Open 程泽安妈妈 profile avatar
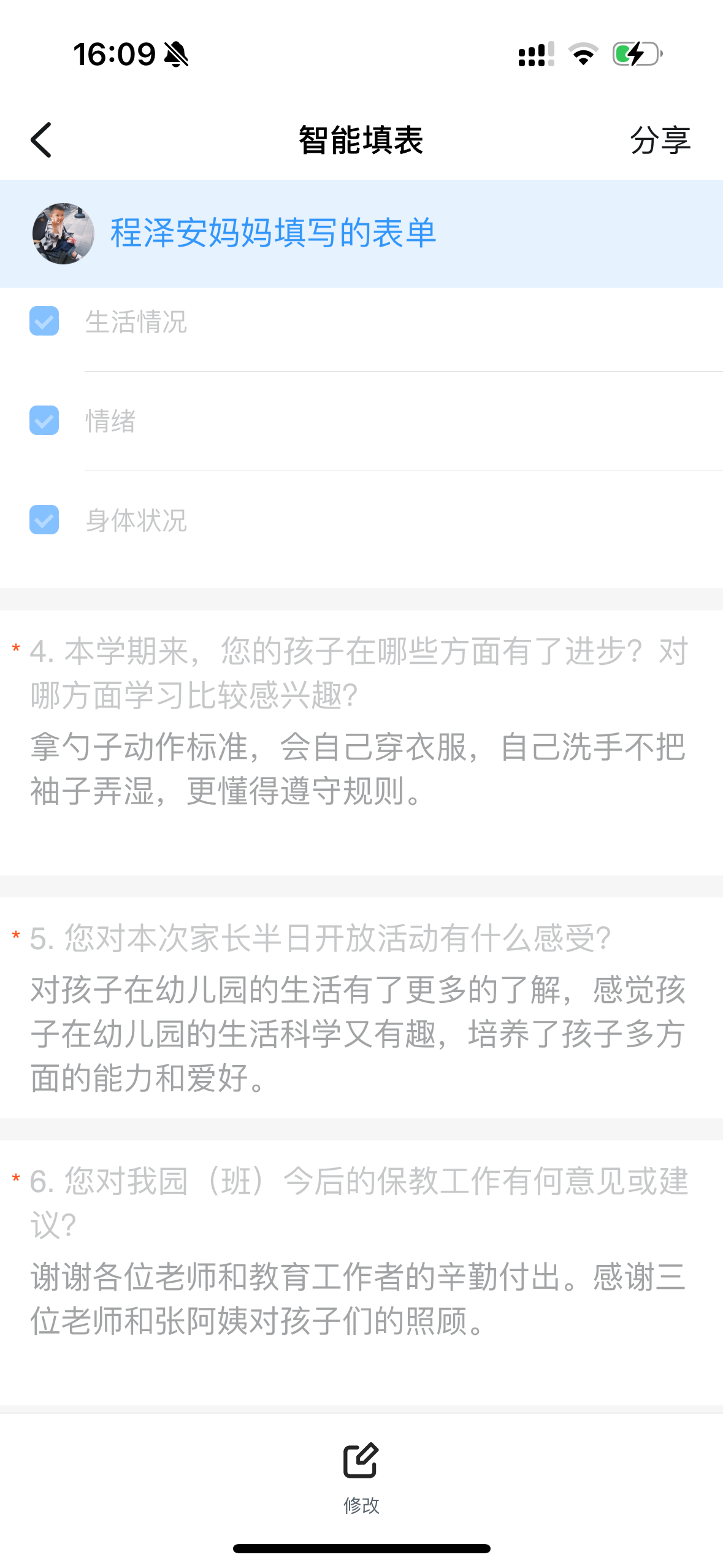 (63, 234)
